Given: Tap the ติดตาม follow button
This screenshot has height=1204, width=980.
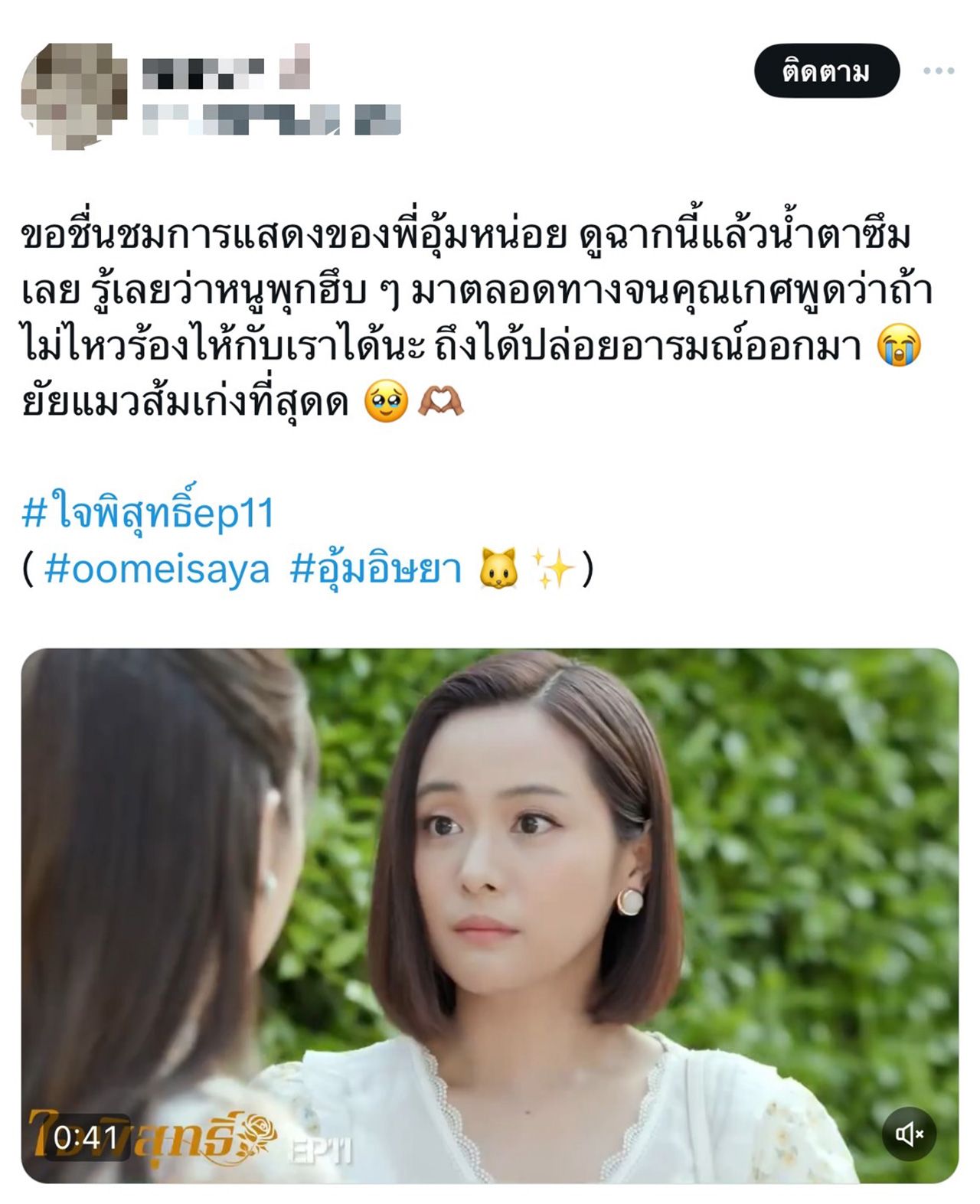Looking at the screenshot, I should pos(826,71).
